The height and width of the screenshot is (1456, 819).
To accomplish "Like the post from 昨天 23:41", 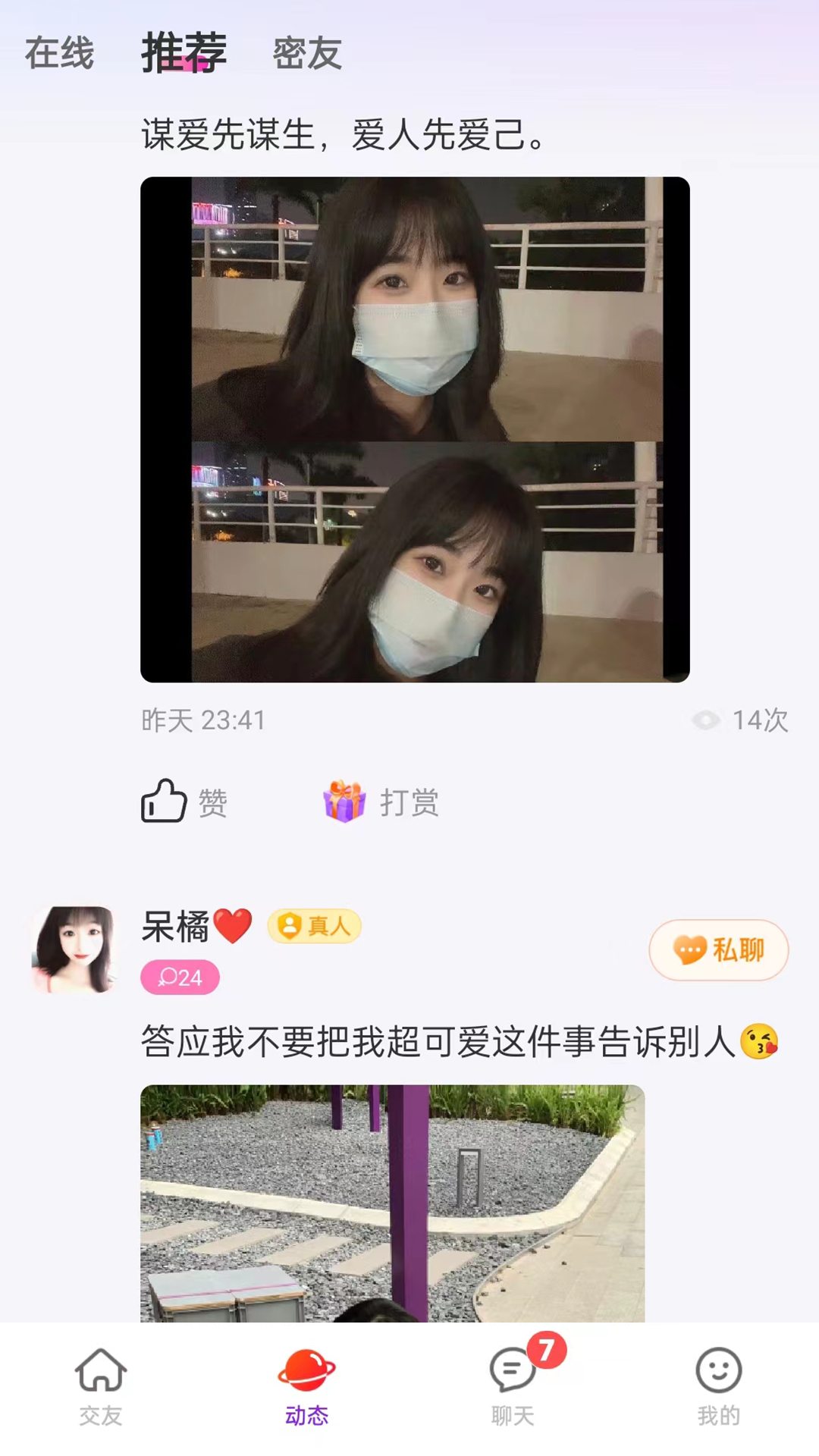I will point(184,802).
